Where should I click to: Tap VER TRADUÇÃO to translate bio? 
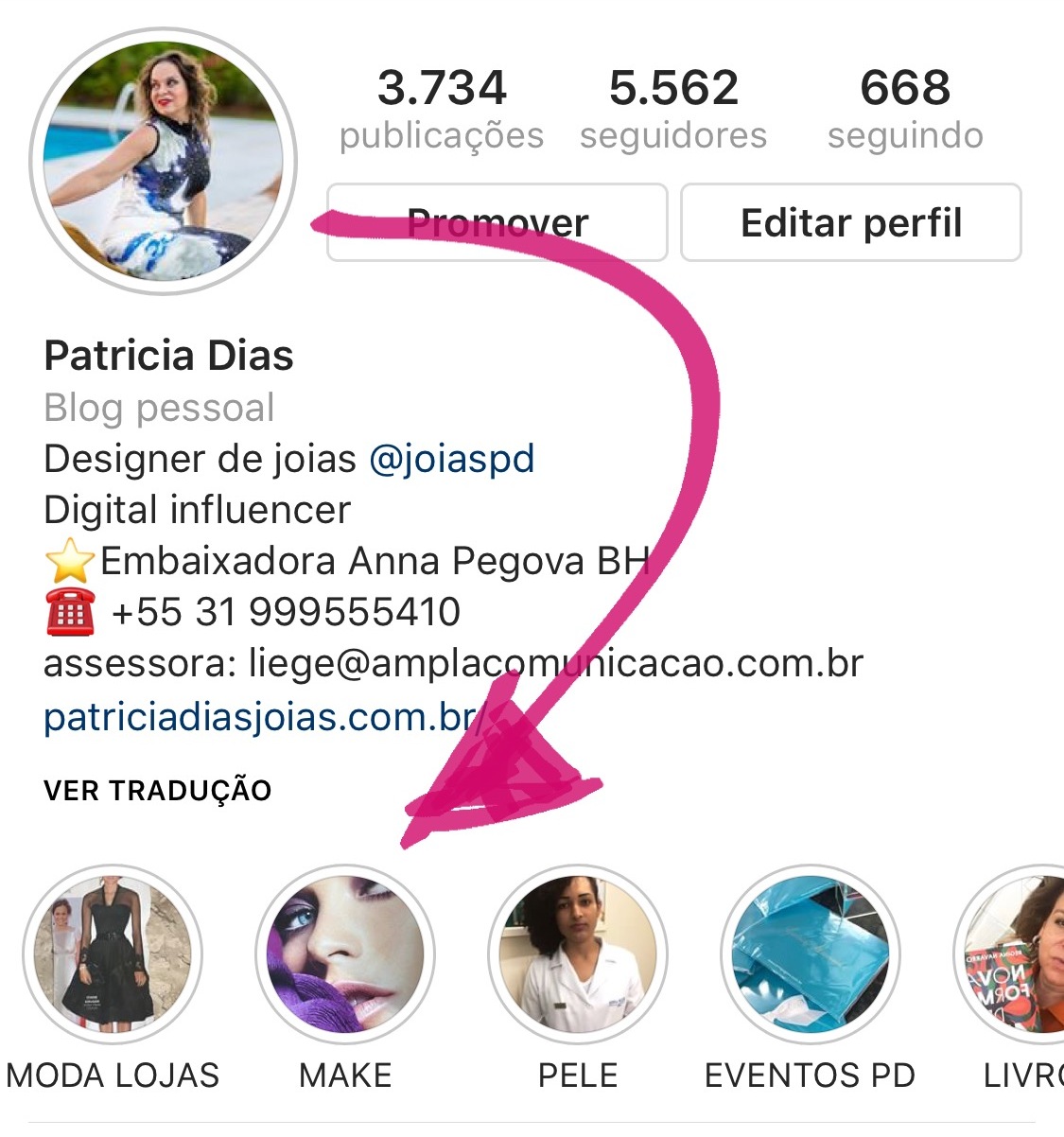pyautogui.click(x=157, y=790)
